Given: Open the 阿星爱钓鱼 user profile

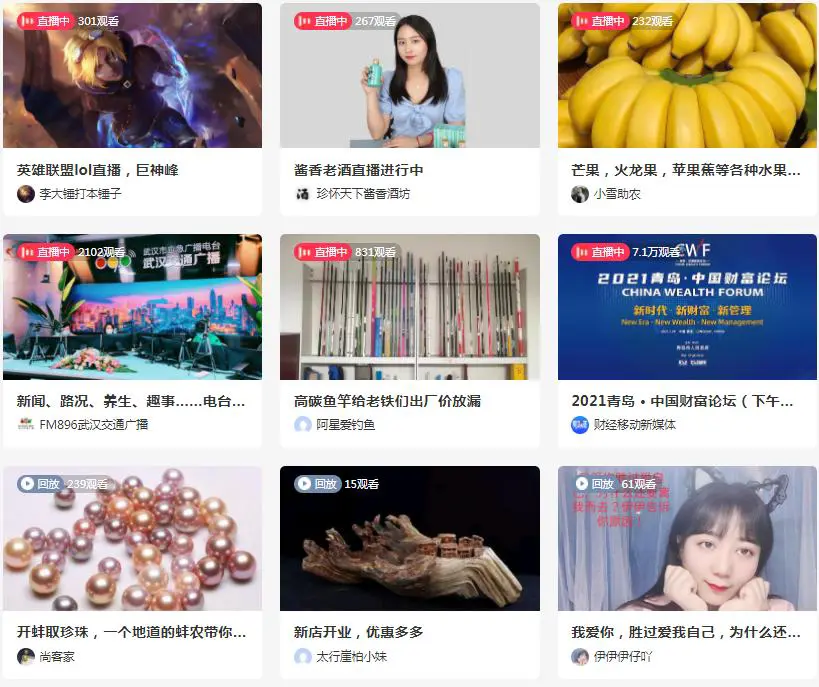Looking at the screenshot, I should [345, 425].
